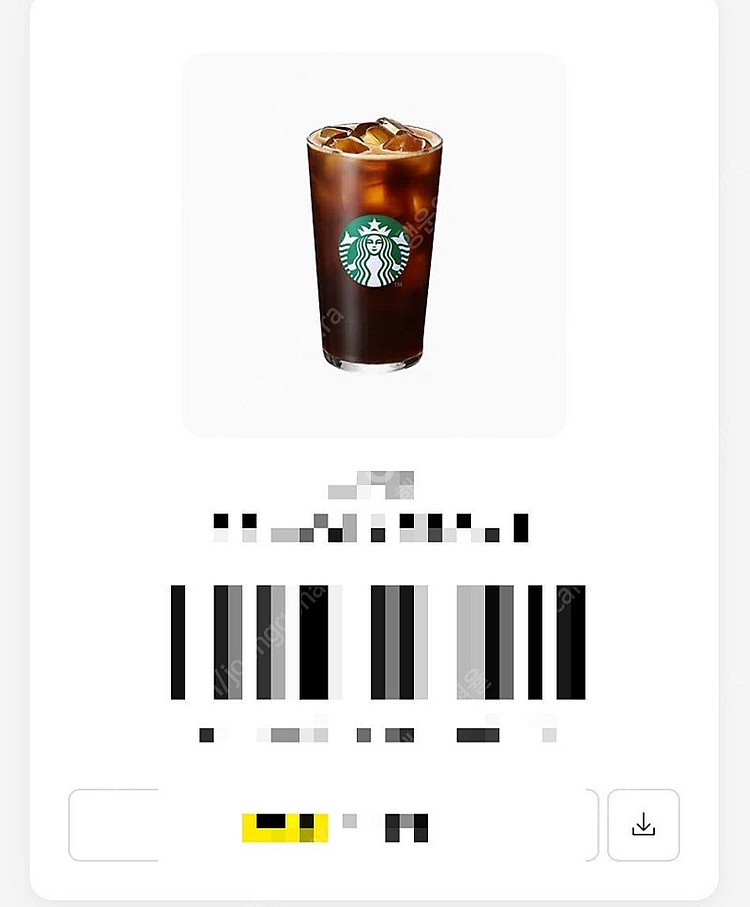Image resolution: width=750 pixels, height=907 pixels.
Task: Tap the wide button beside the download icon
Action: coord(333,826)
